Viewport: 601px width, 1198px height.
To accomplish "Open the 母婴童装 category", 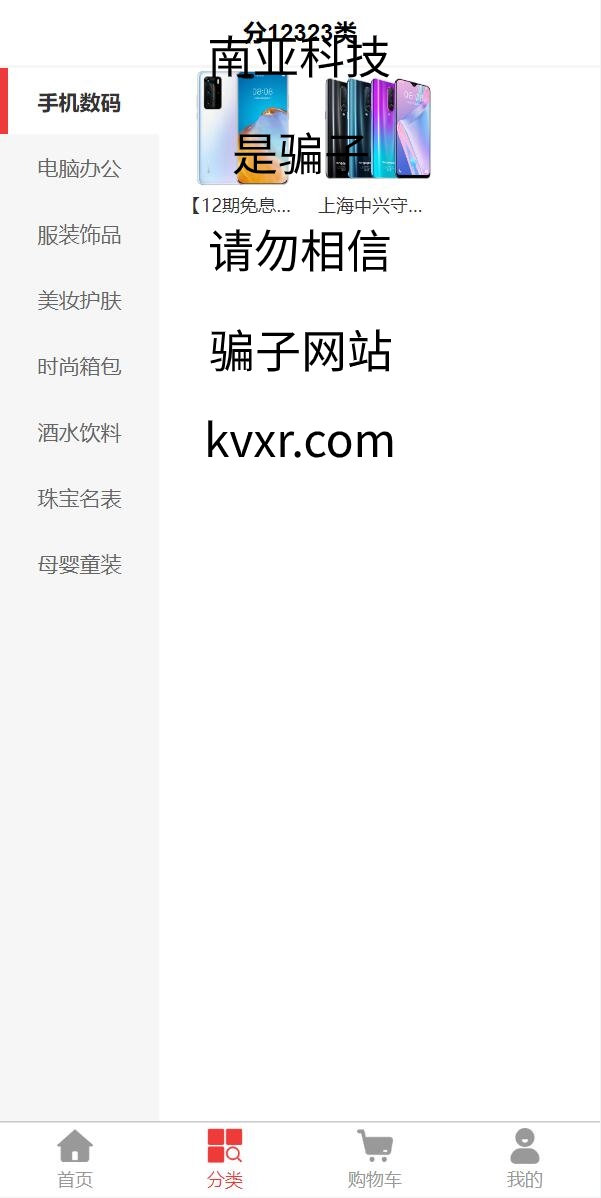I will (79, 565).
